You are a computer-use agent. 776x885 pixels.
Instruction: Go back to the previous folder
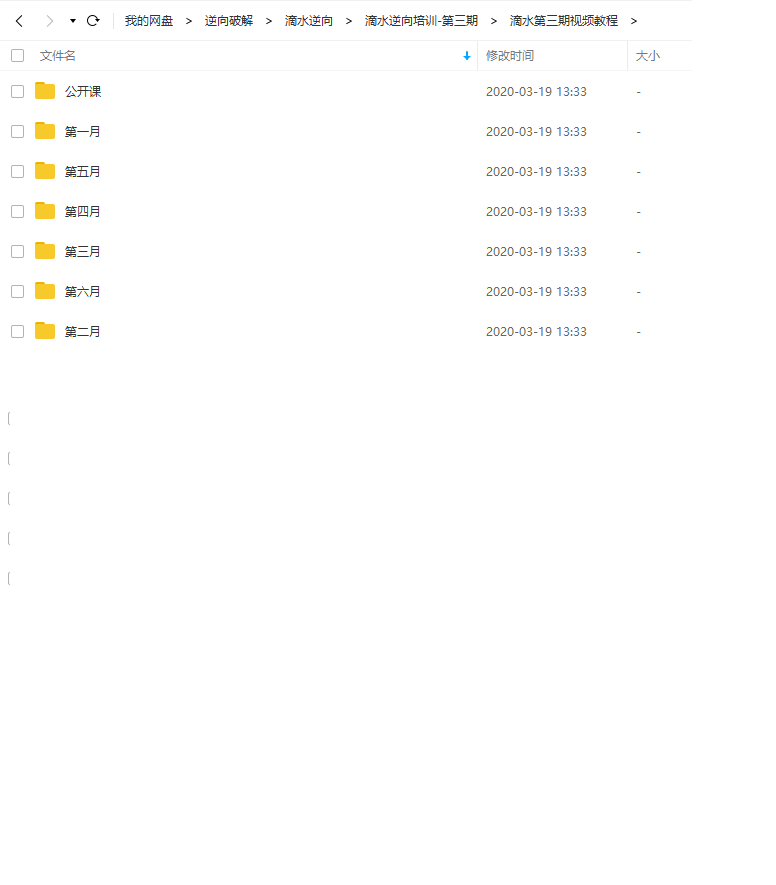tap(19, 20)
